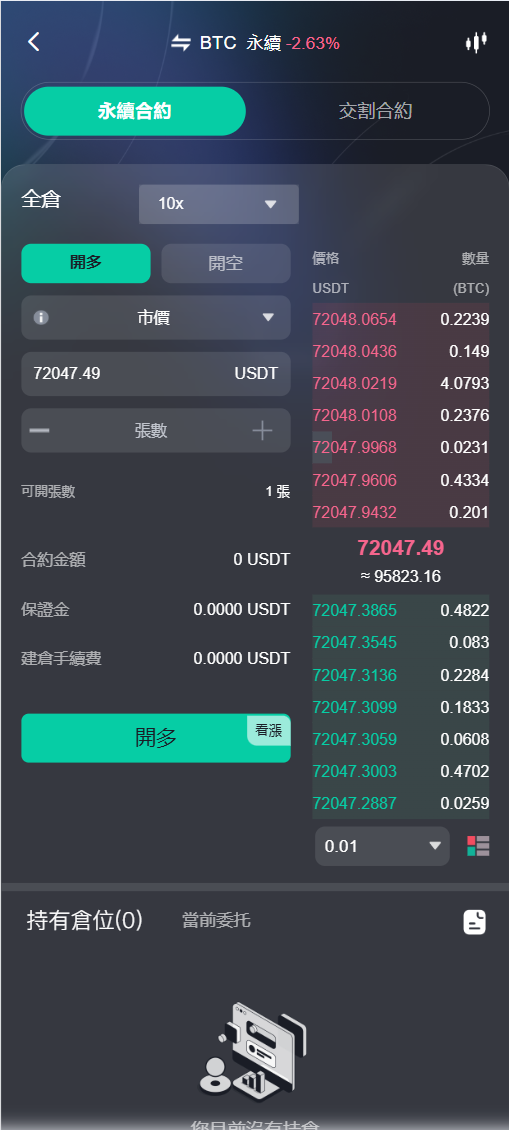The height and width of the screenshot is (1130, 509).
Task: Switch to the 當前委托 tab
Action: 216,920
